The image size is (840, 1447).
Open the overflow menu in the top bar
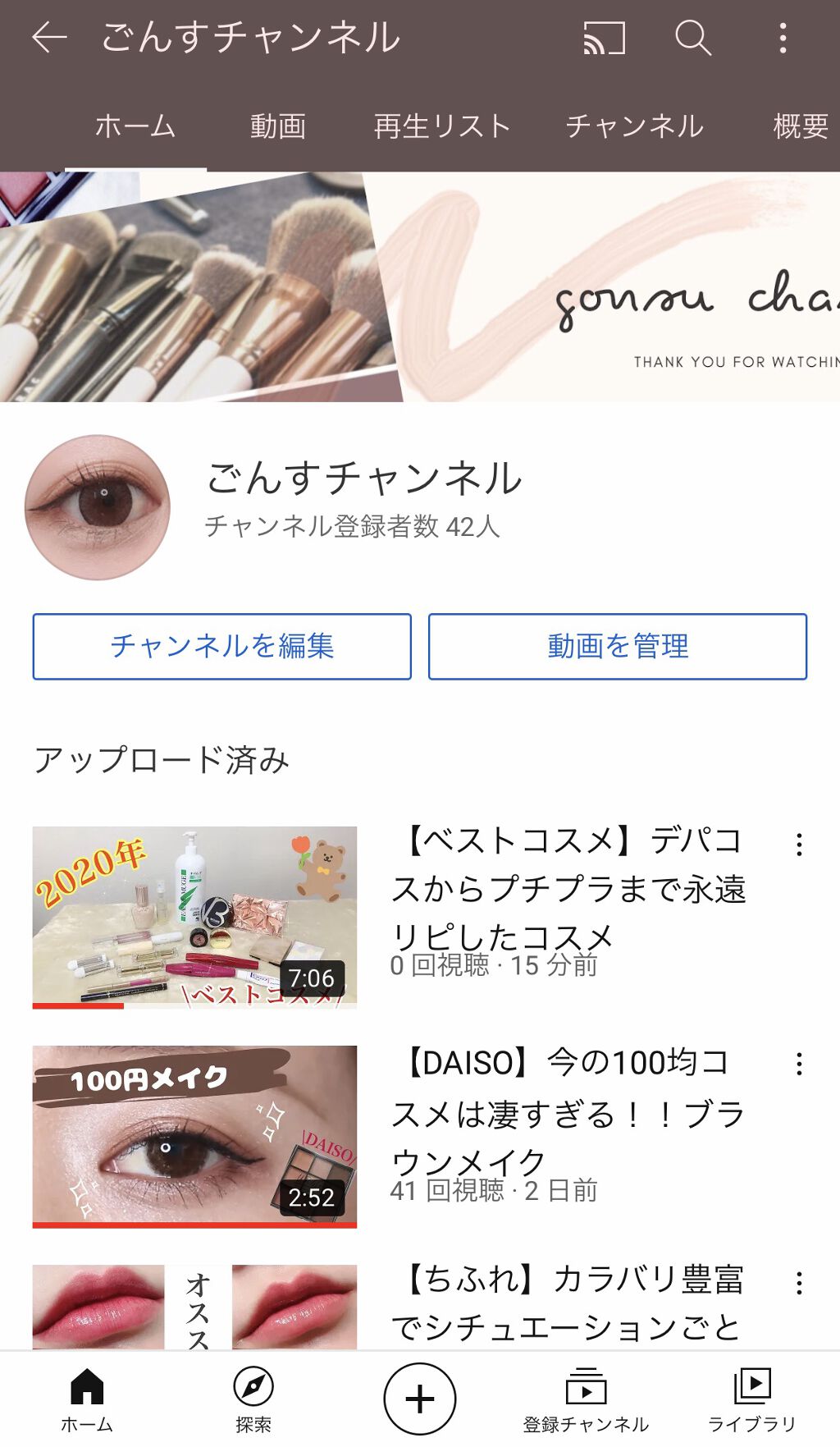[x=785, y=38]
